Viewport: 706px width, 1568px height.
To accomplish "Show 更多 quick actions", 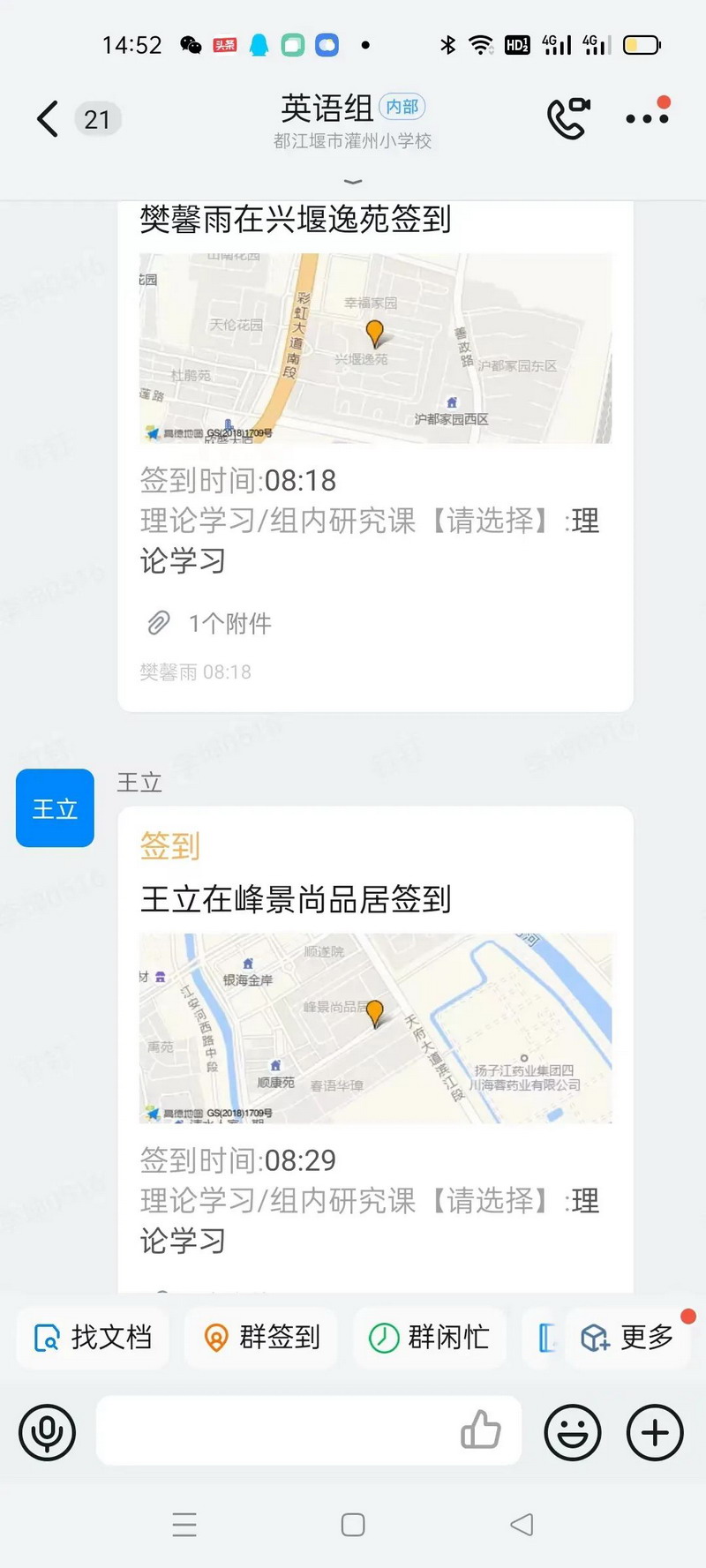I will [628, 1338].
